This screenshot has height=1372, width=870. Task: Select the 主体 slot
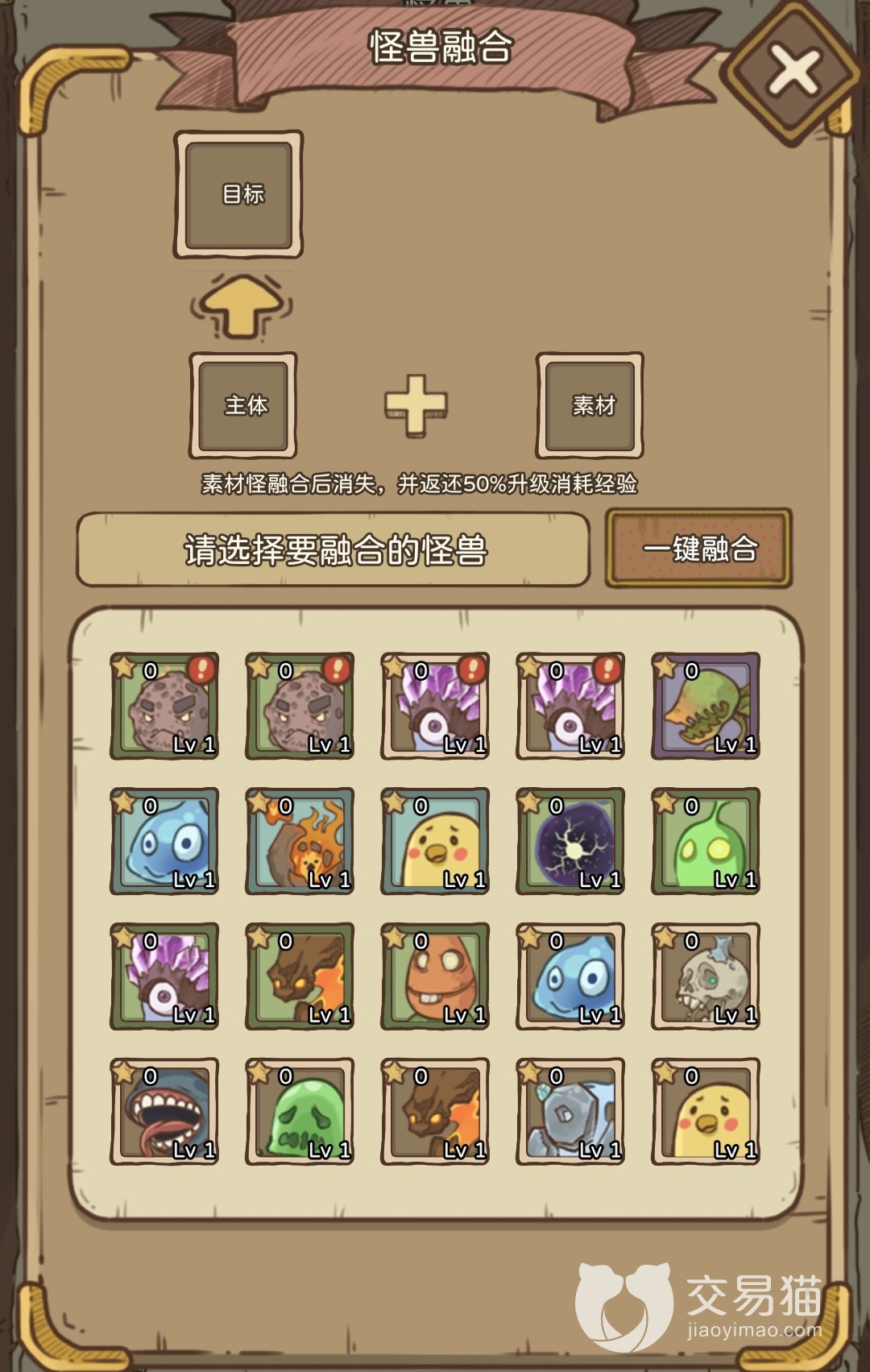point(243,405)
